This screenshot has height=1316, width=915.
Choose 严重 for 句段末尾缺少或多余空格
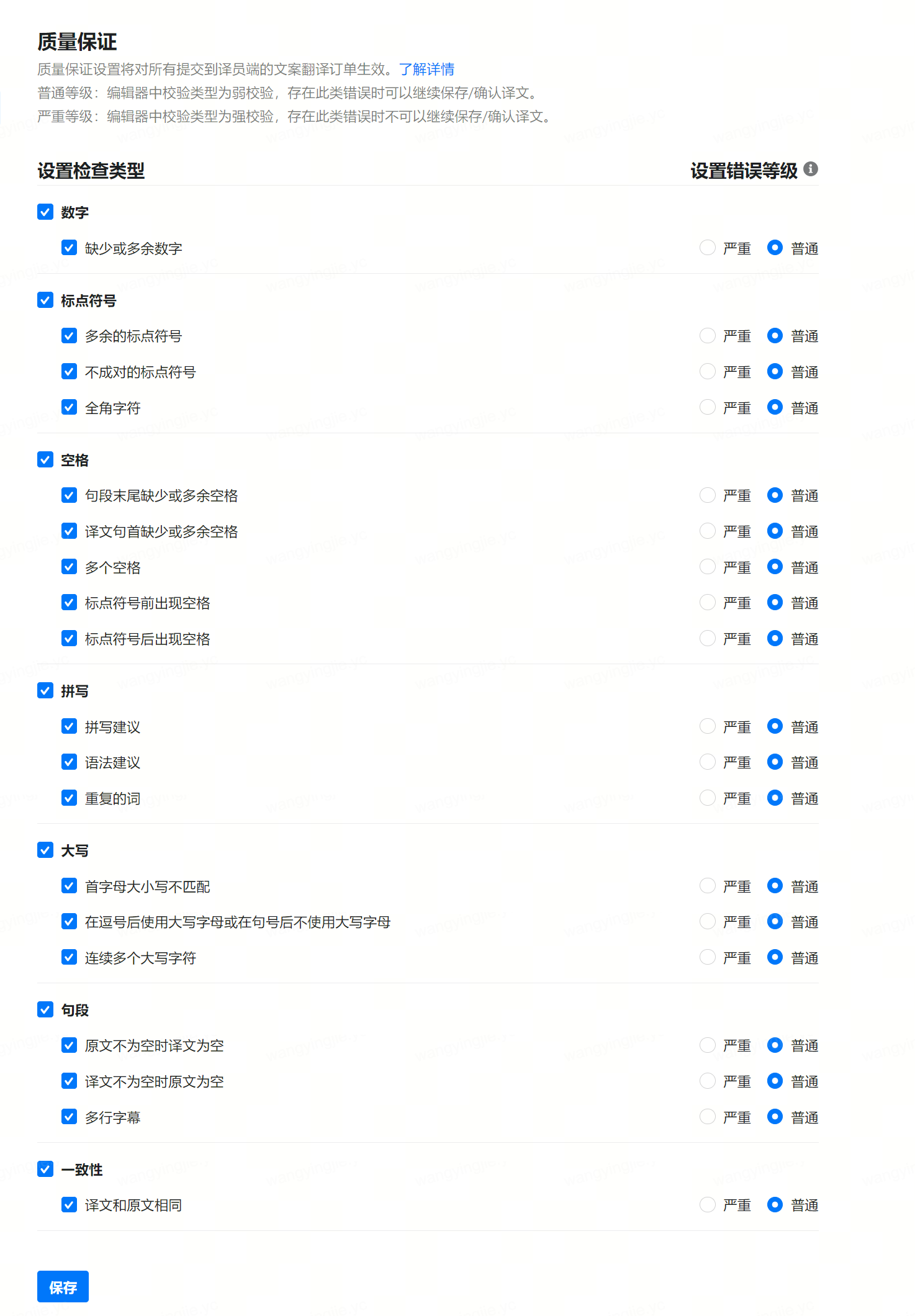708,495
